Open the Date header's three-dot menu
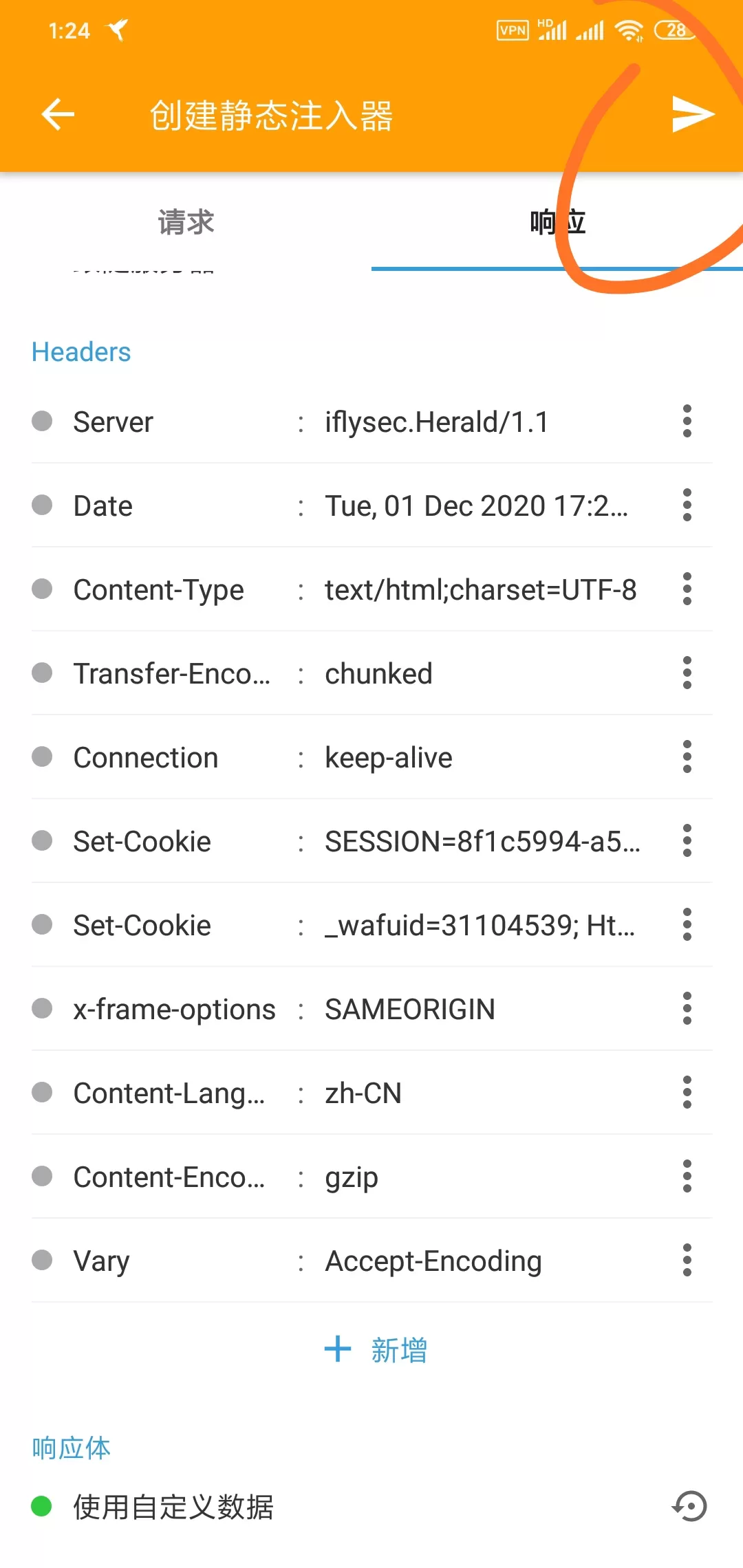This screenshot has height=1568, width=743. click(x=687, y=505)
